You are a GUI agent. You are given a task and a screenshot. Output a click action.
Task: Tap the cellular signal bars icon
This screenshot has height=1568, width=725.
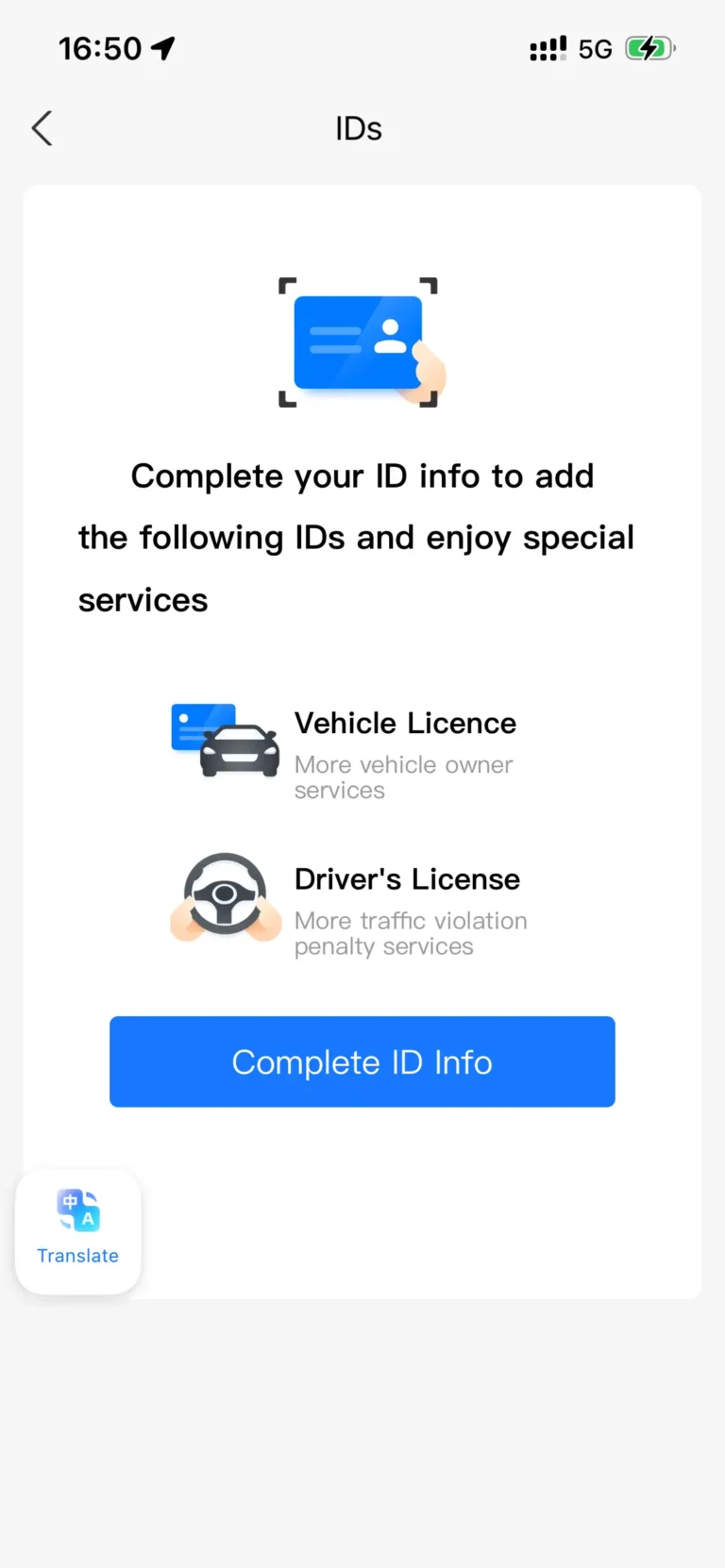click(548, 47)
